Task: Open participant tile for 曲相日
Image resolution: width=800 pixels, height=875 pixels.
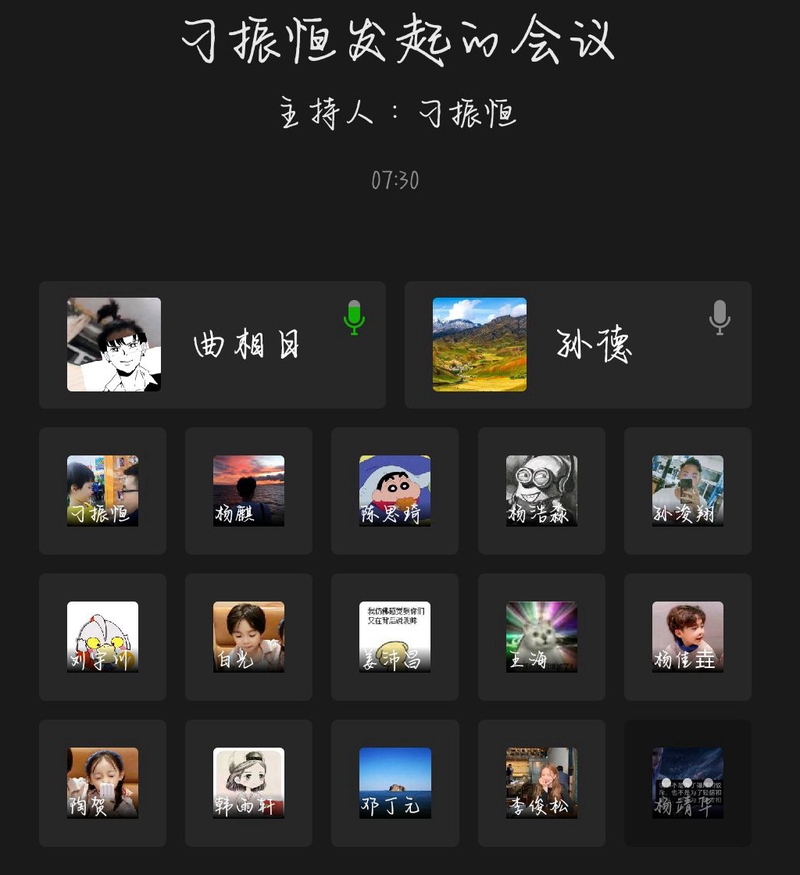Action: (212, 345)
